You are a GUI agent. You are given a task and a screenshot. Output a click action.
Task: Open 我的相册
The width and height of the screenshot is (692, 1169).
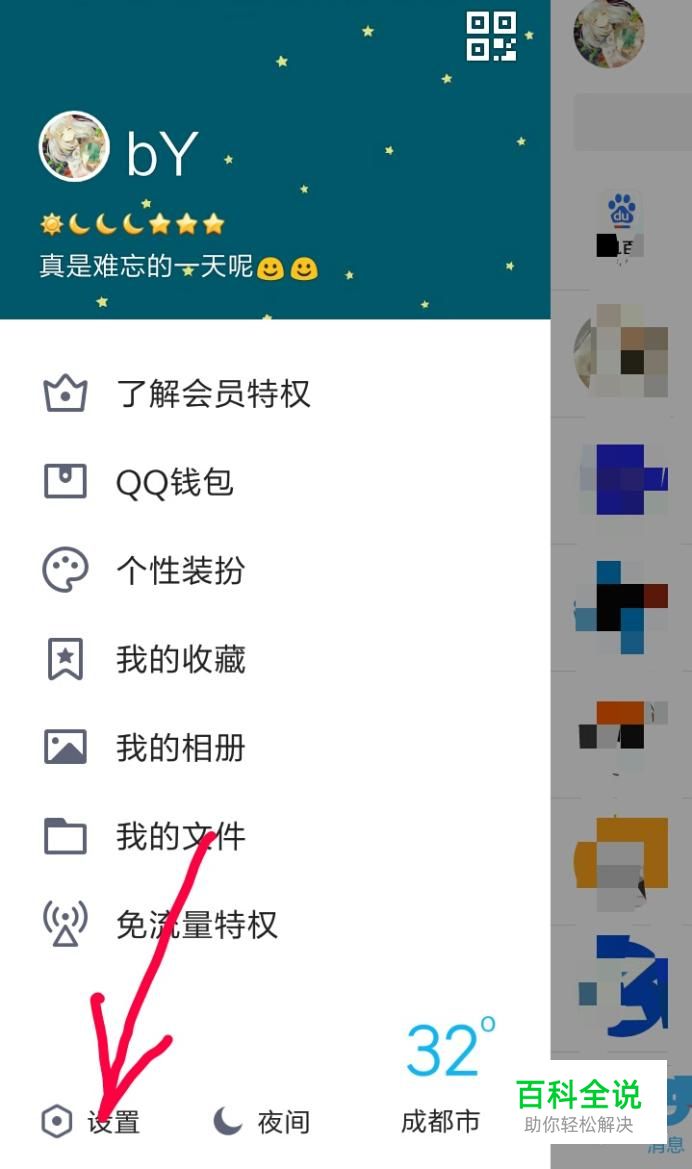(x=180, y=748)
